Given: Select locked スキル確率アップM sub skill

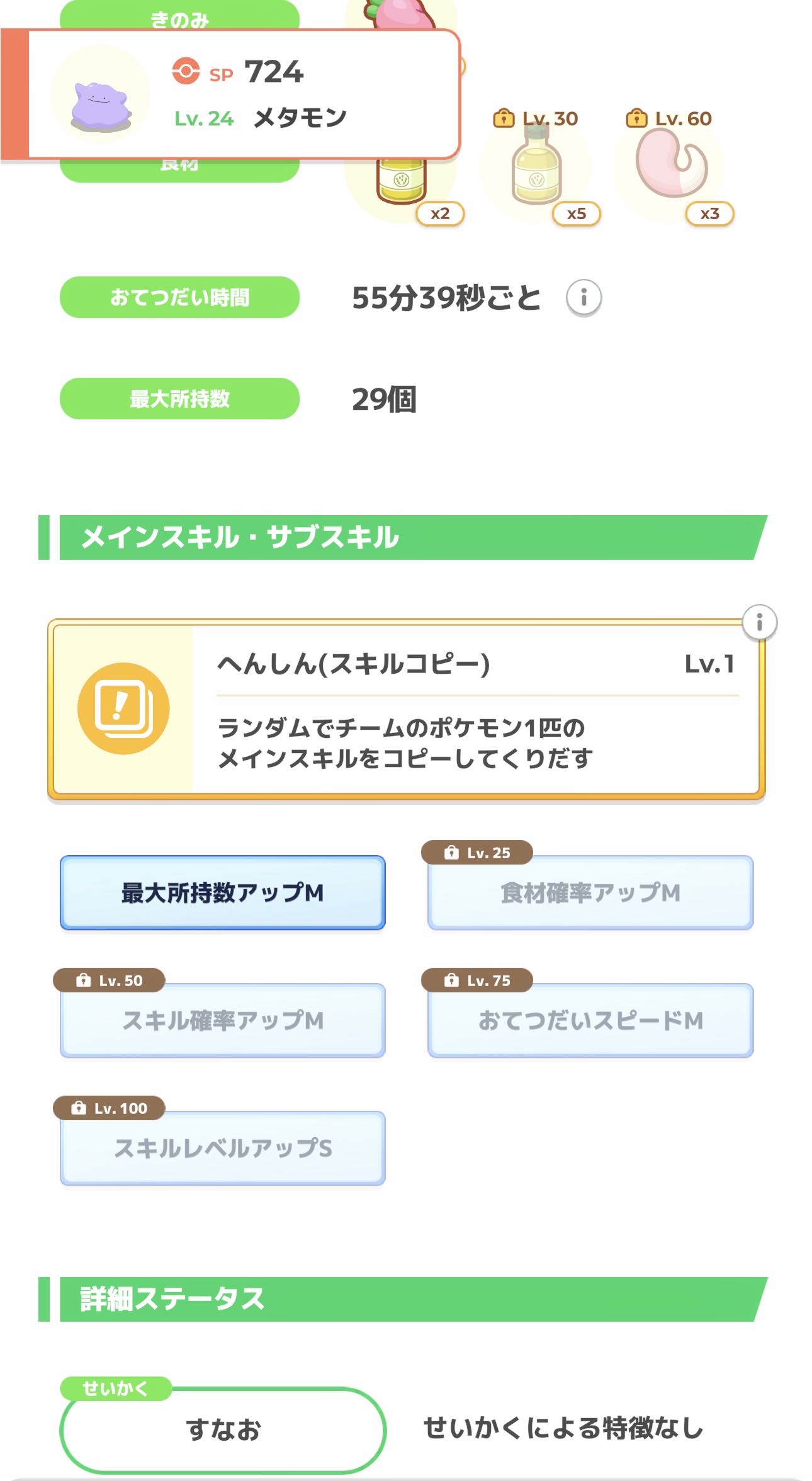Looking at the screenshot, I should pyautogui.click(x=222, y=1020).
